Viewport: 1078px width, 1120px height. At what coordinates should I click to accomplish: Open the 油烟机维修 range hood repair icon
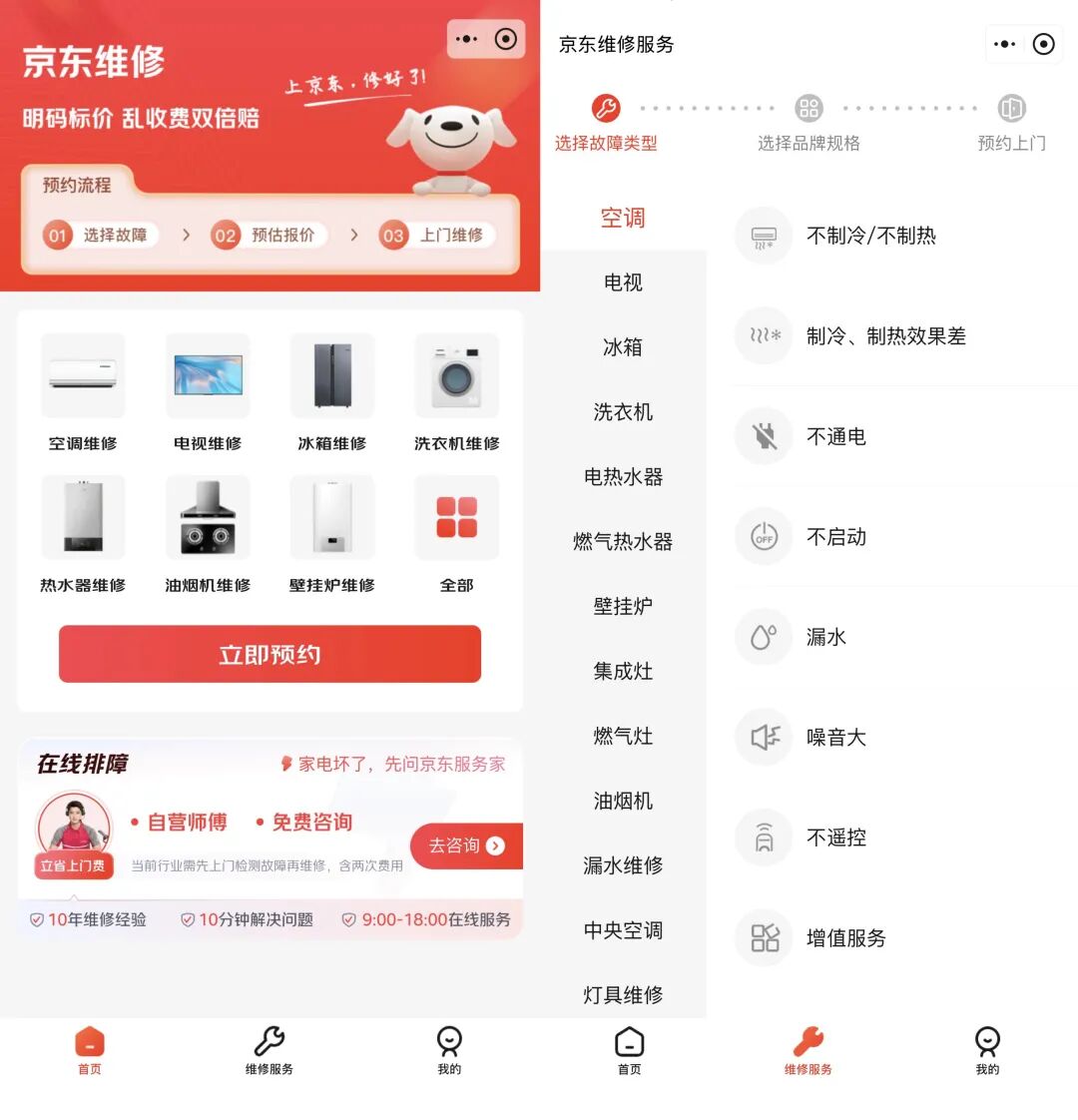207,517
